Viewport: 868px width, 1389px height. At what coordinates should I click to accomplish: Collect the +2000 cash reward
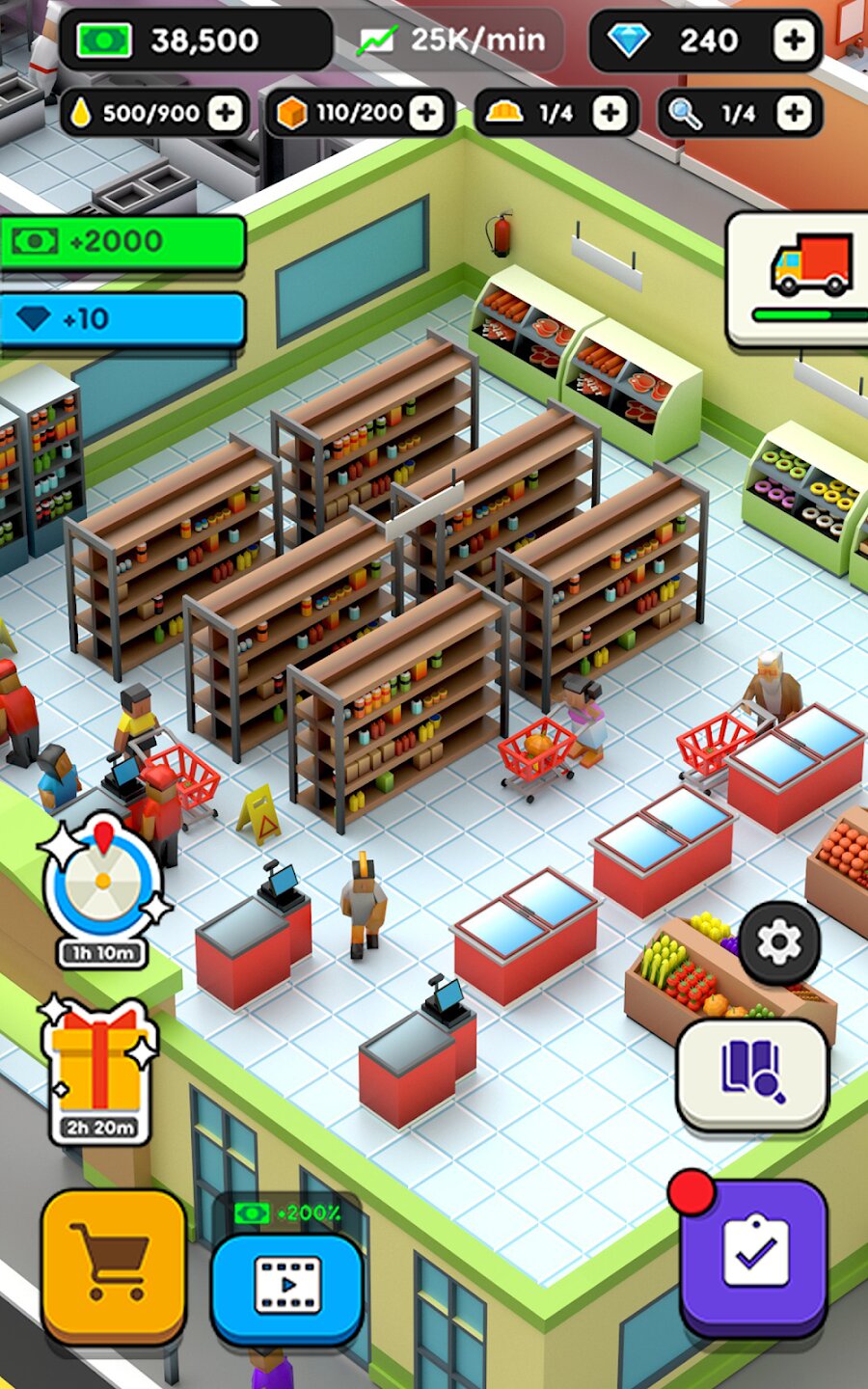122,241
